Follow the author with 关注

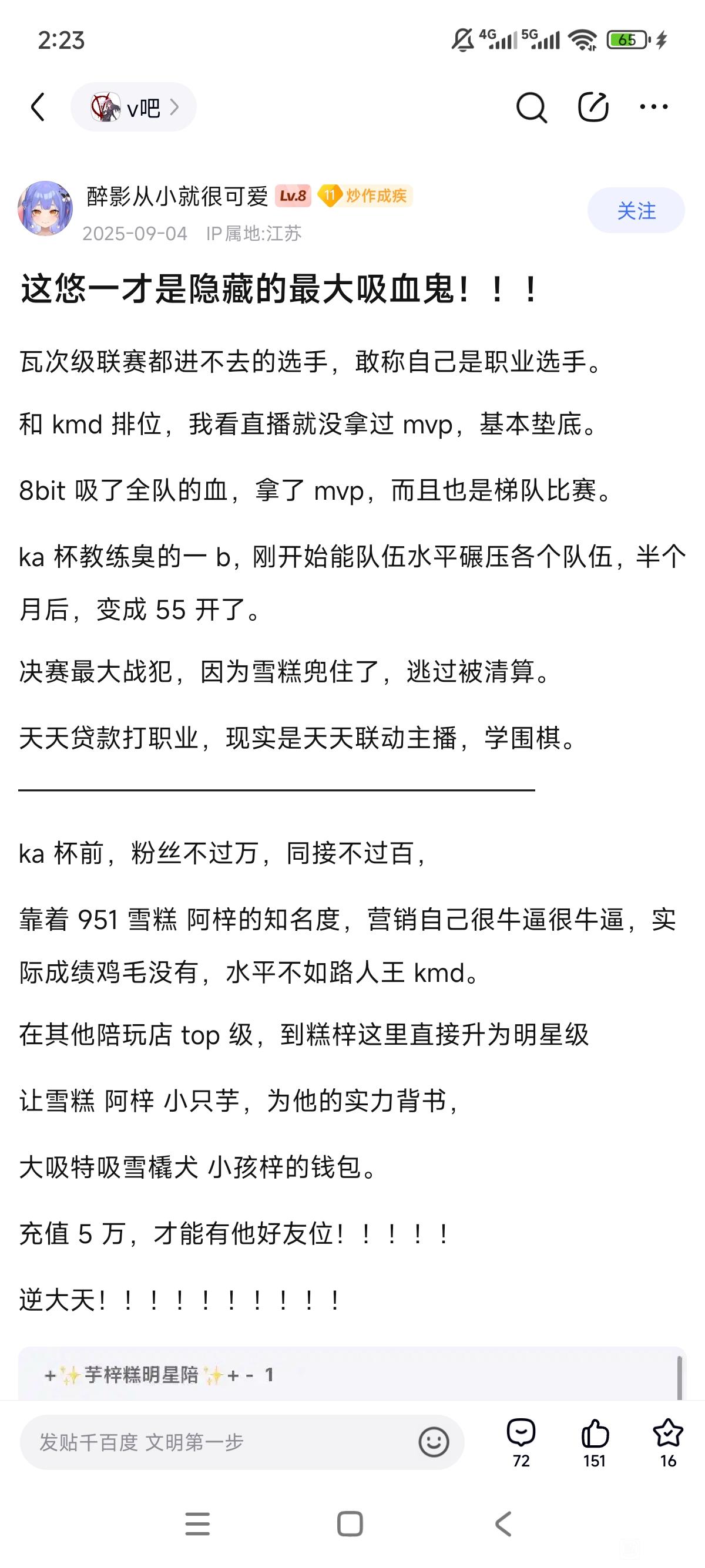[636, 211]
